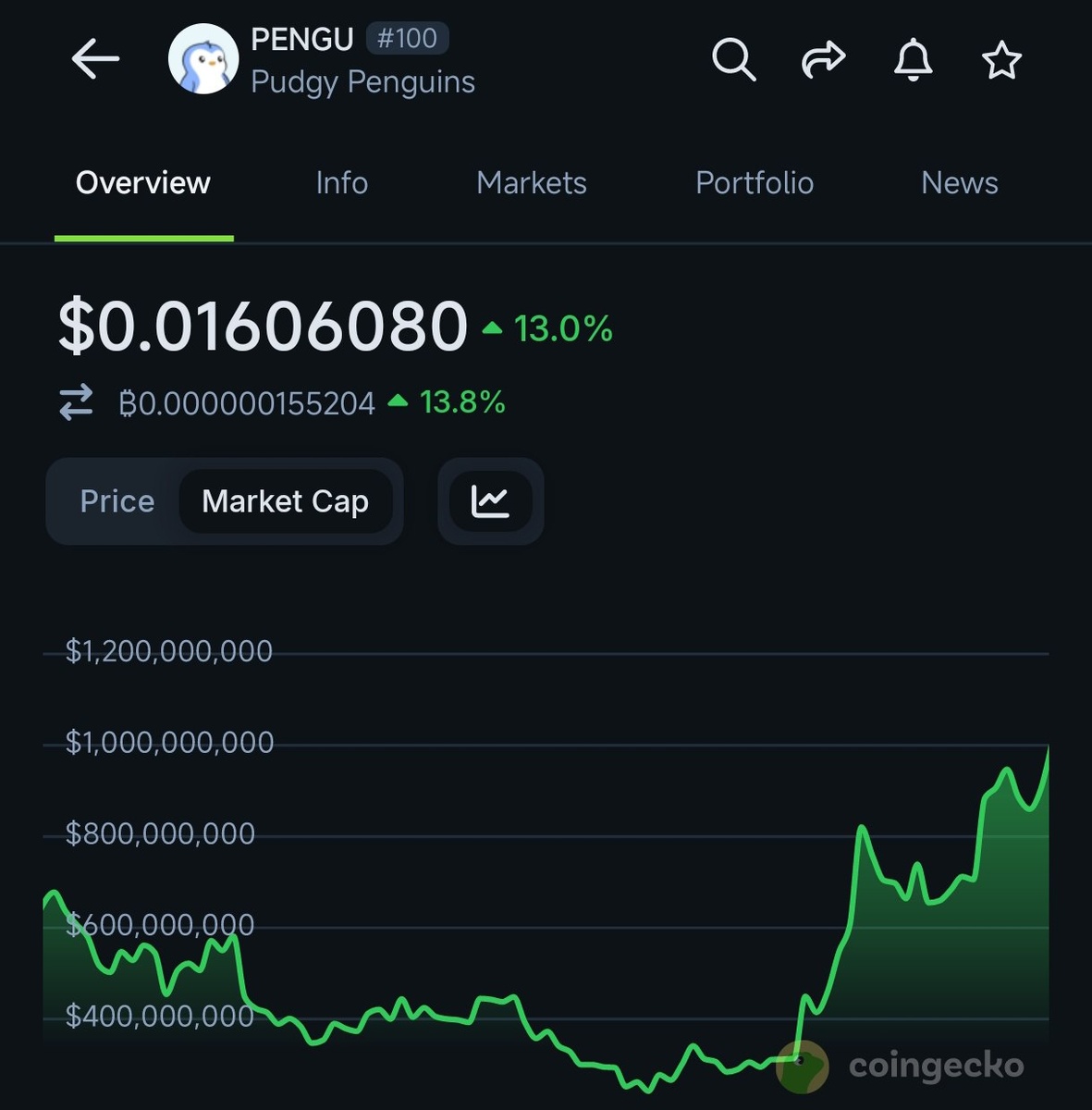Screen dimensions: 1092x1110
Task: Open the News tab
Action: [960, 182]
